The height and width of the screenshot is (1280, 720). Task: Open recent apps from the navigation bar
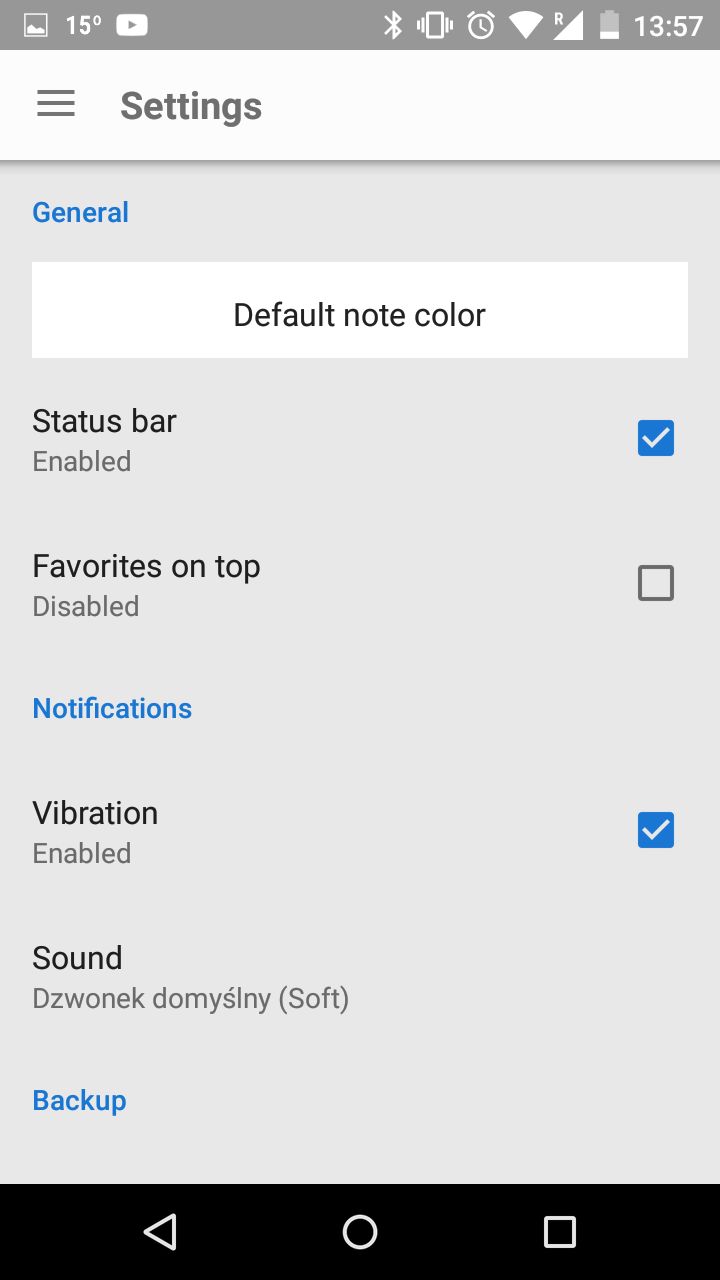(560, 1232)
